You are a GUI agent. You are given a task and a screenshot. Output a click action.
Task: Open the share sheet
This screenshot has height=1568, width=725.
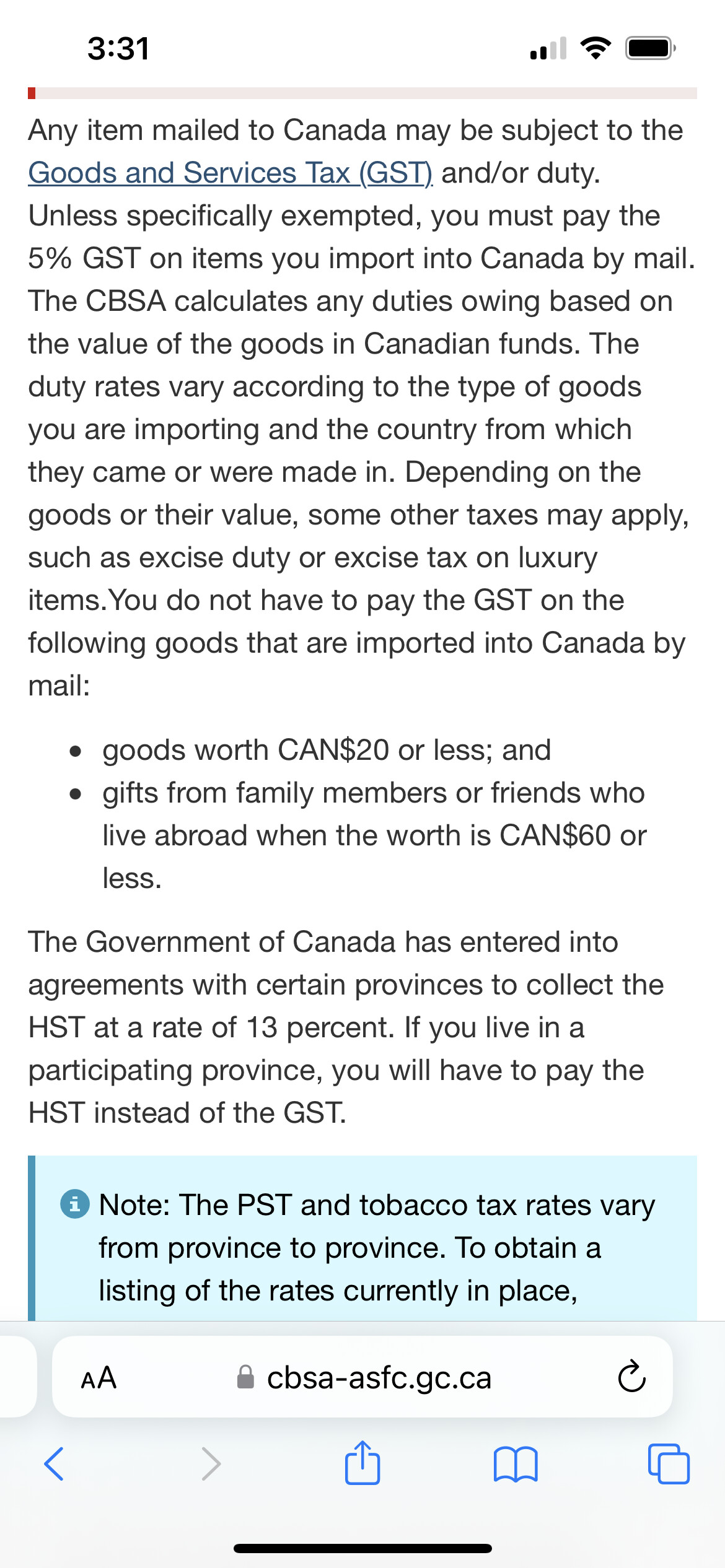362,1464
